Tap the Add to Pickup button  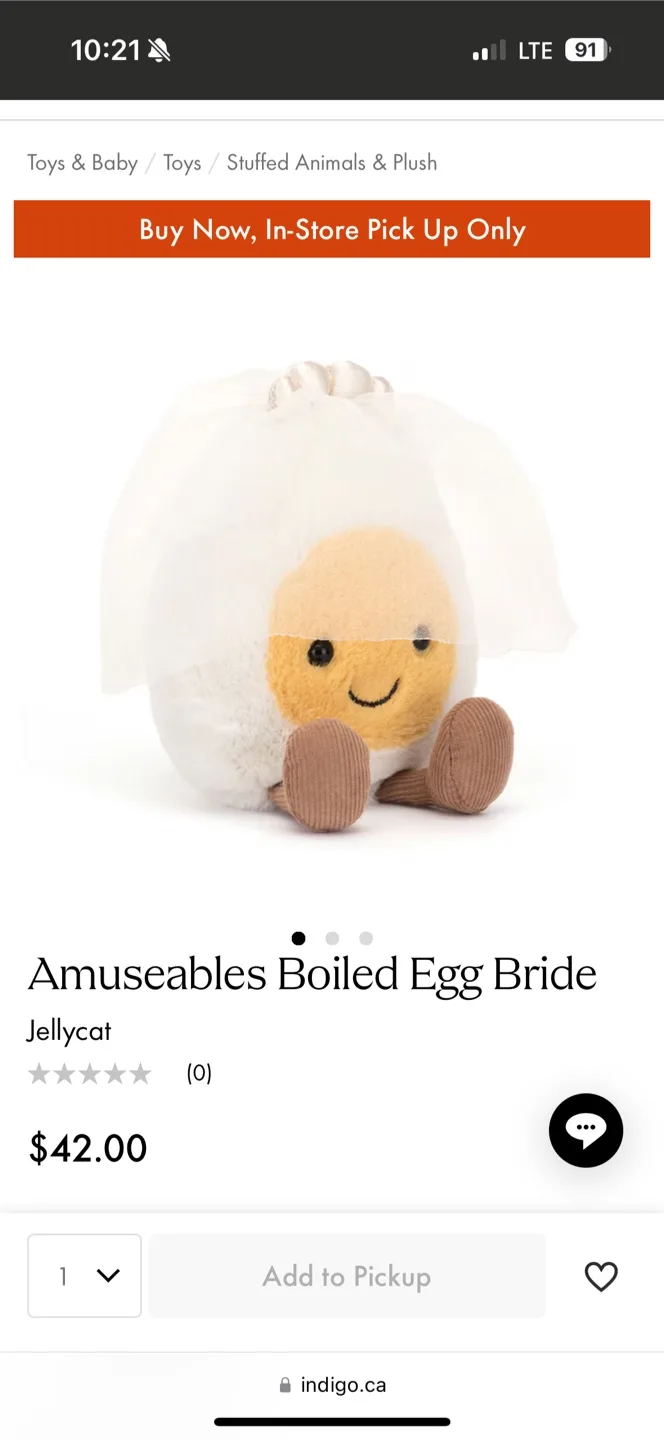[347, 1276]
